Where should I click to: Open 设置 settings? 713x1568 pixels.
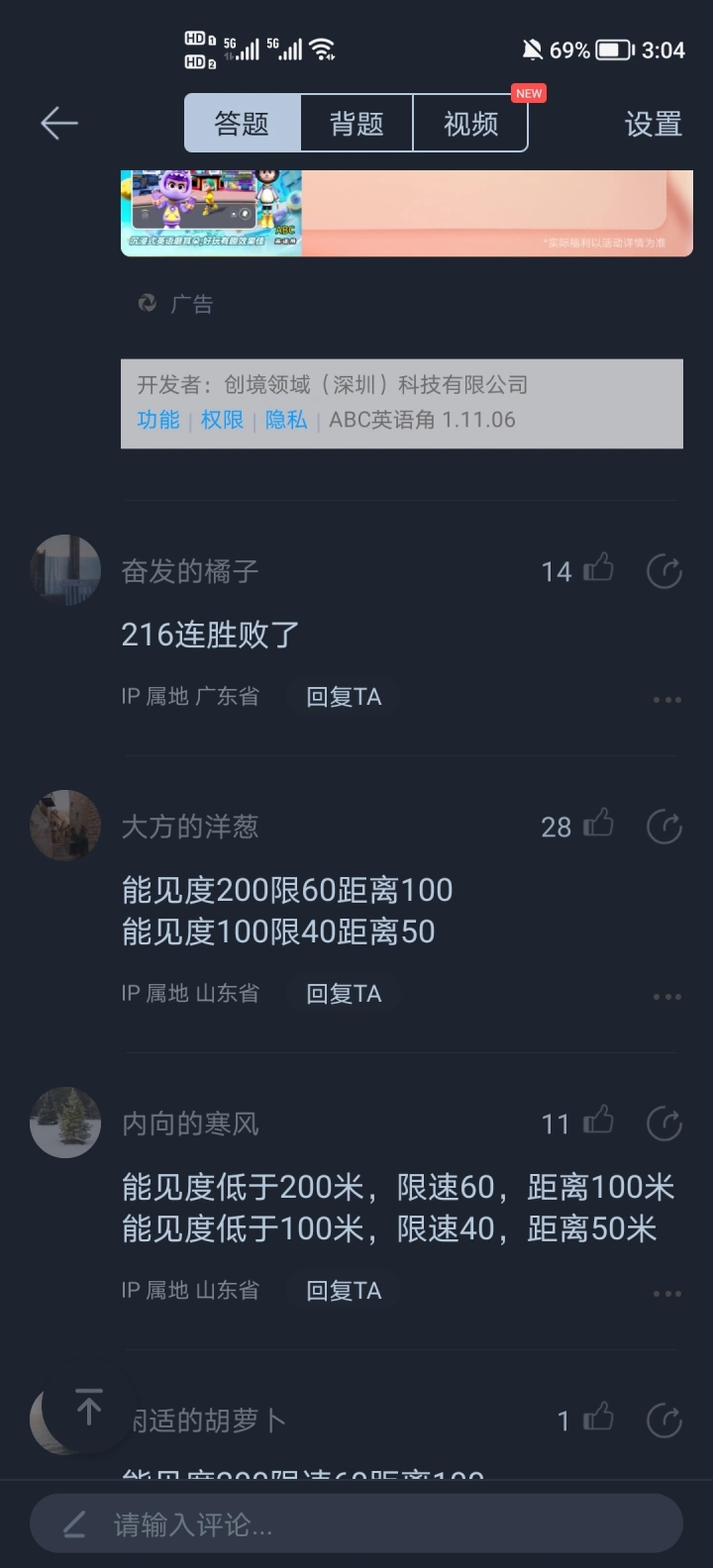click(x=653, y=124)
